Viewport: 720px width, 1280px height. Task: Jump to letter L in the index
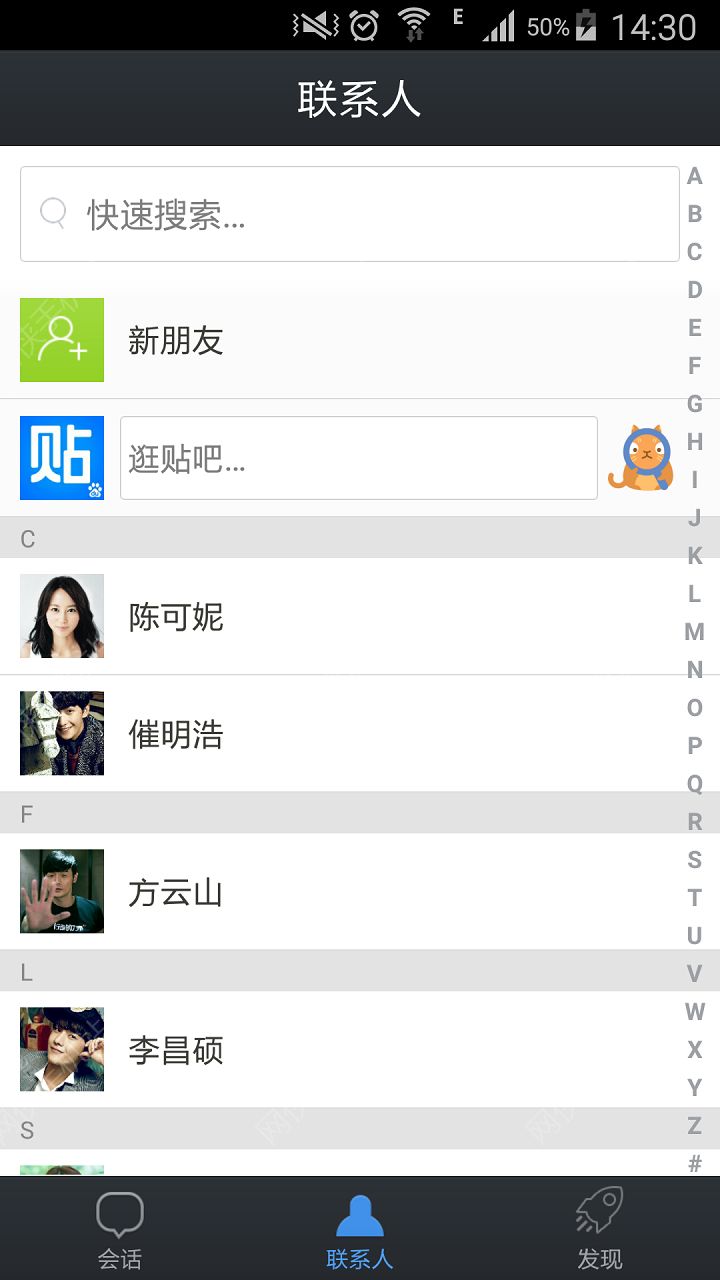coord(694,594)
